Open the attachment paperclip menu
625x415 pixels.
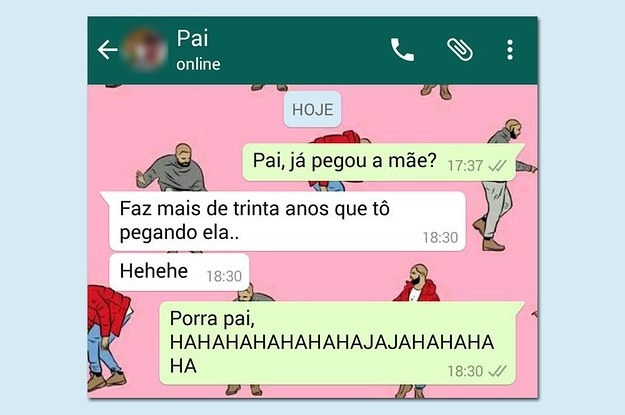click(x=460, y=50)
